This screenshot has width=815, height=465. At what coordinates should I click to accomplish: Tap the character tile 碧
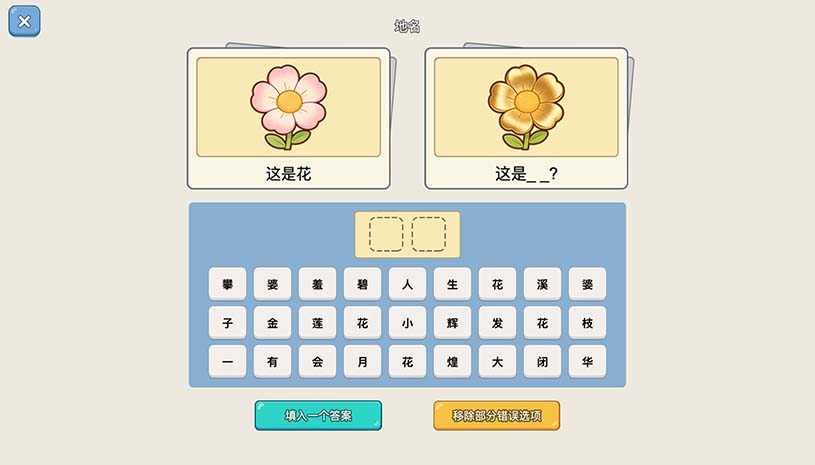pyautogui.click(x=362, y=284)
